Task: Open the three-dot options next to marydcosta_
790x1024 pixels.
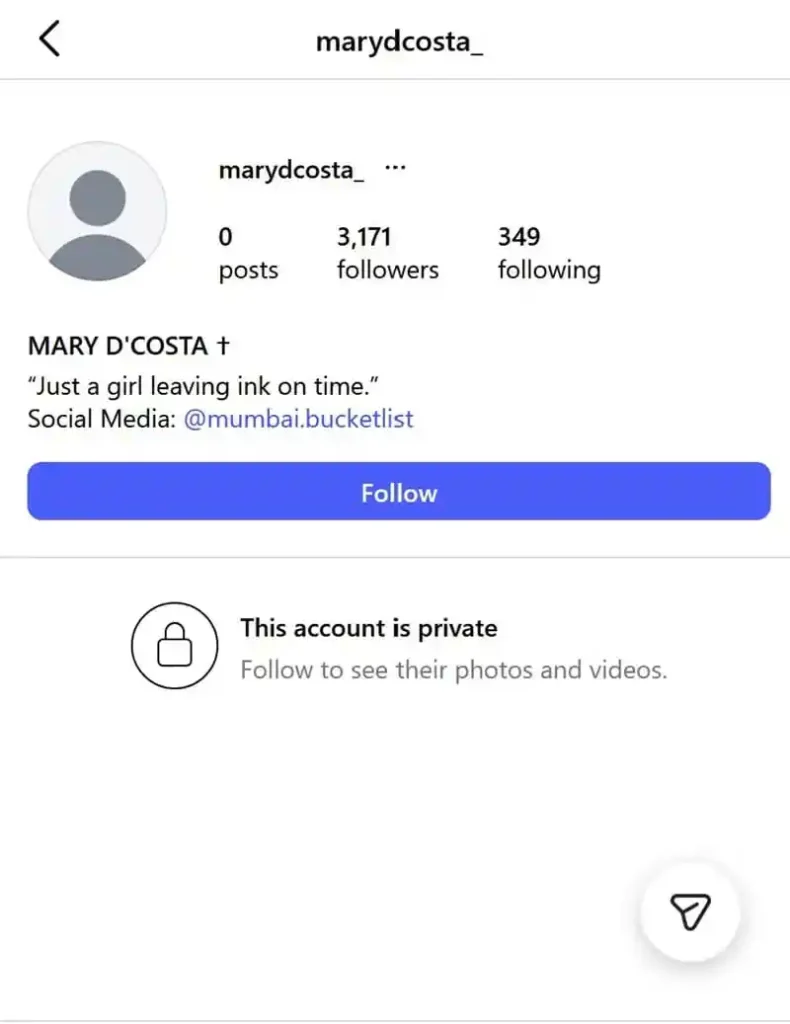Action: [x=395, y=169]
